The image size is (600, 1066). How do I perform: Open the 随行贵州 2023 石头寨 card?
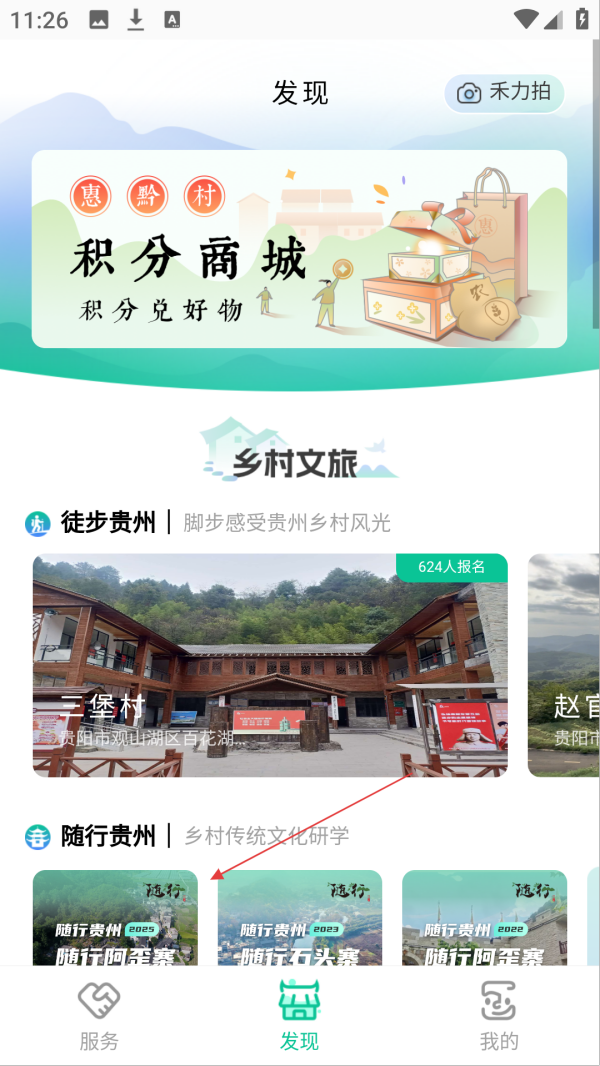click(x=300, y=918)
